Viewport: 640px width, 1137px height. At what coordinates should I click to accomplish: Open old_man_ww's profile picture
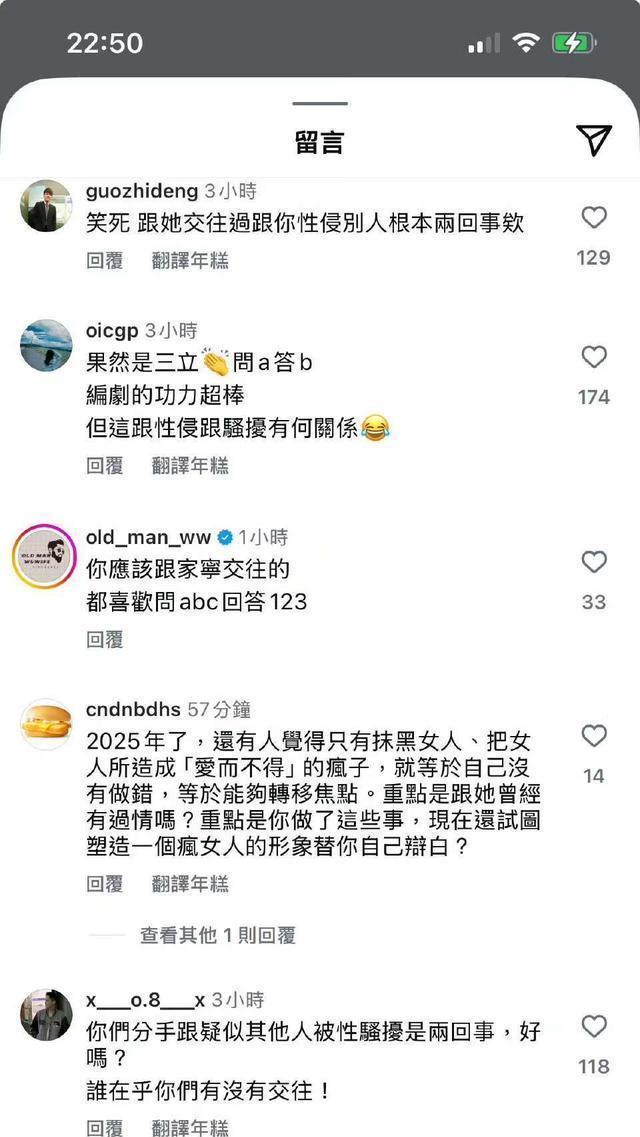pos(45,557)
